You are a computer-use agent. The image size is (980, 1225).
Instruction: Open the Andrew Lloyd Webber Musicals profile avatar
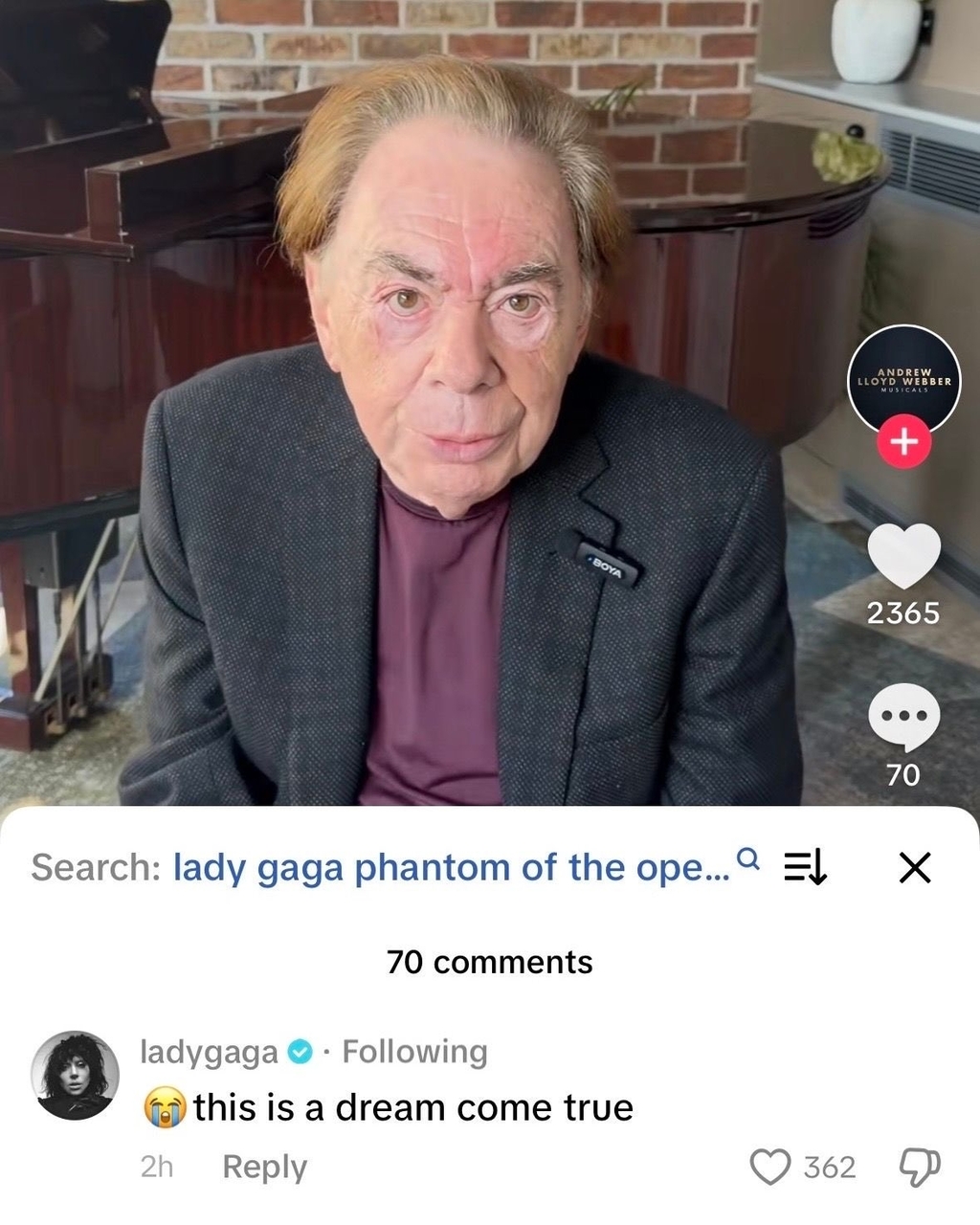903,381
